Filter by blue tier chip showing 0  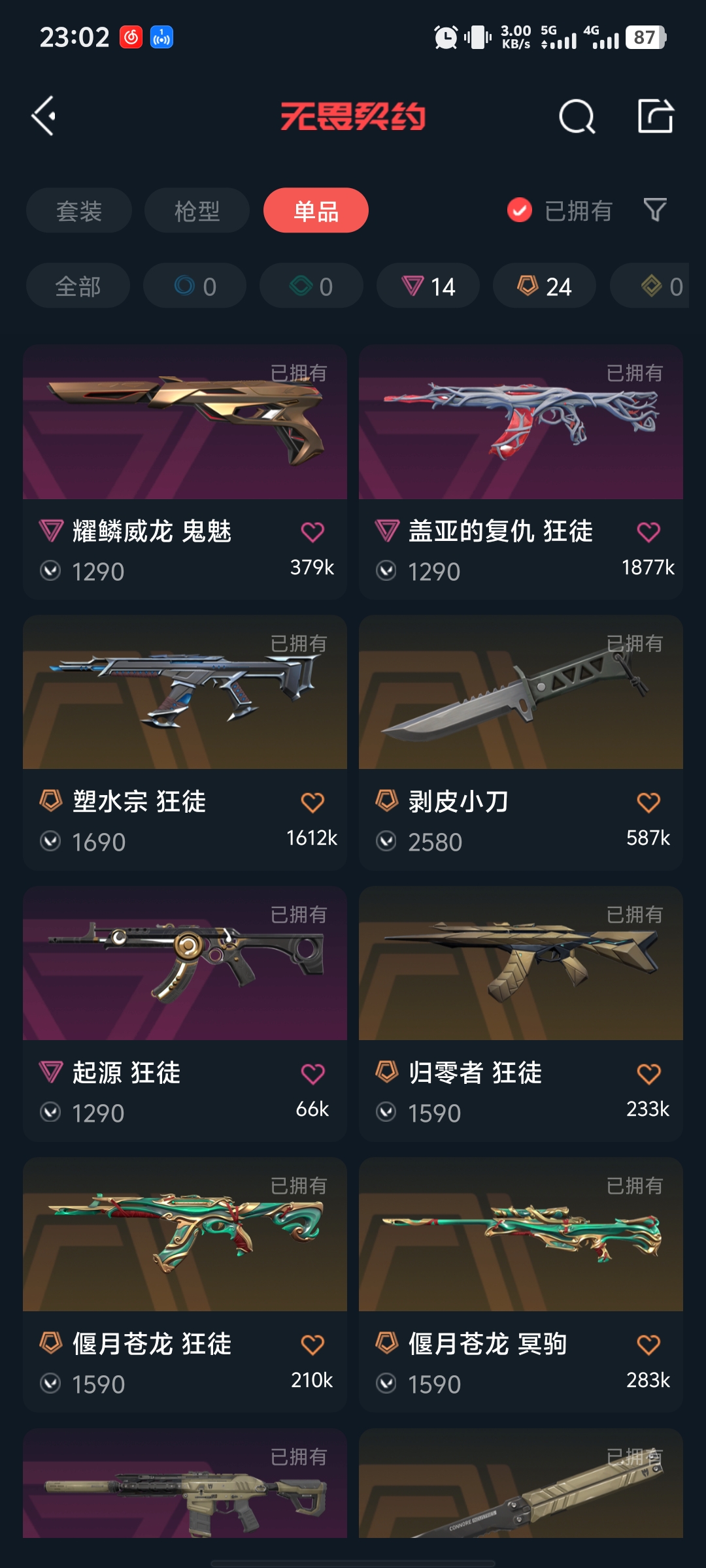click(195, 286)
